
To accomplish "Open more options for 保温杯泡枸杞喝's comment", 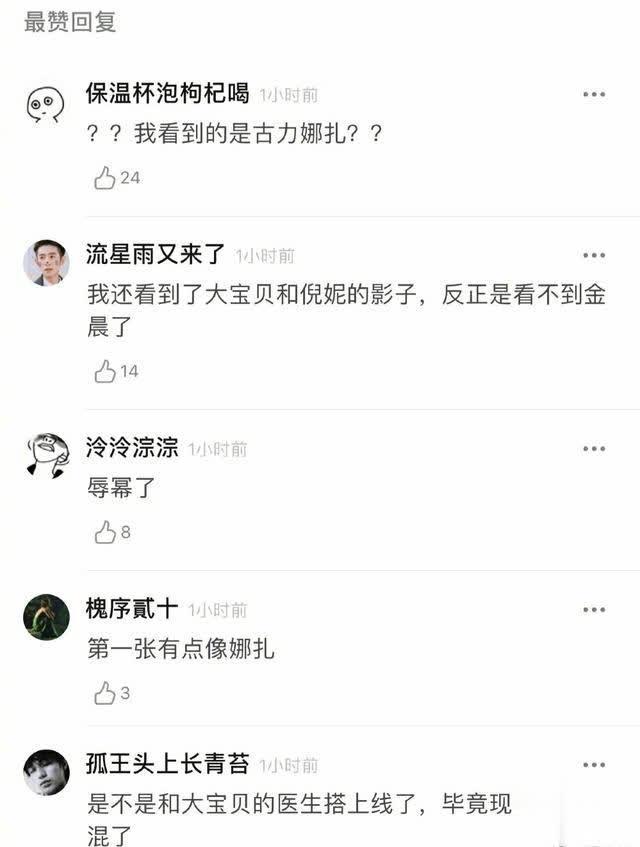I will click(594, 94).
